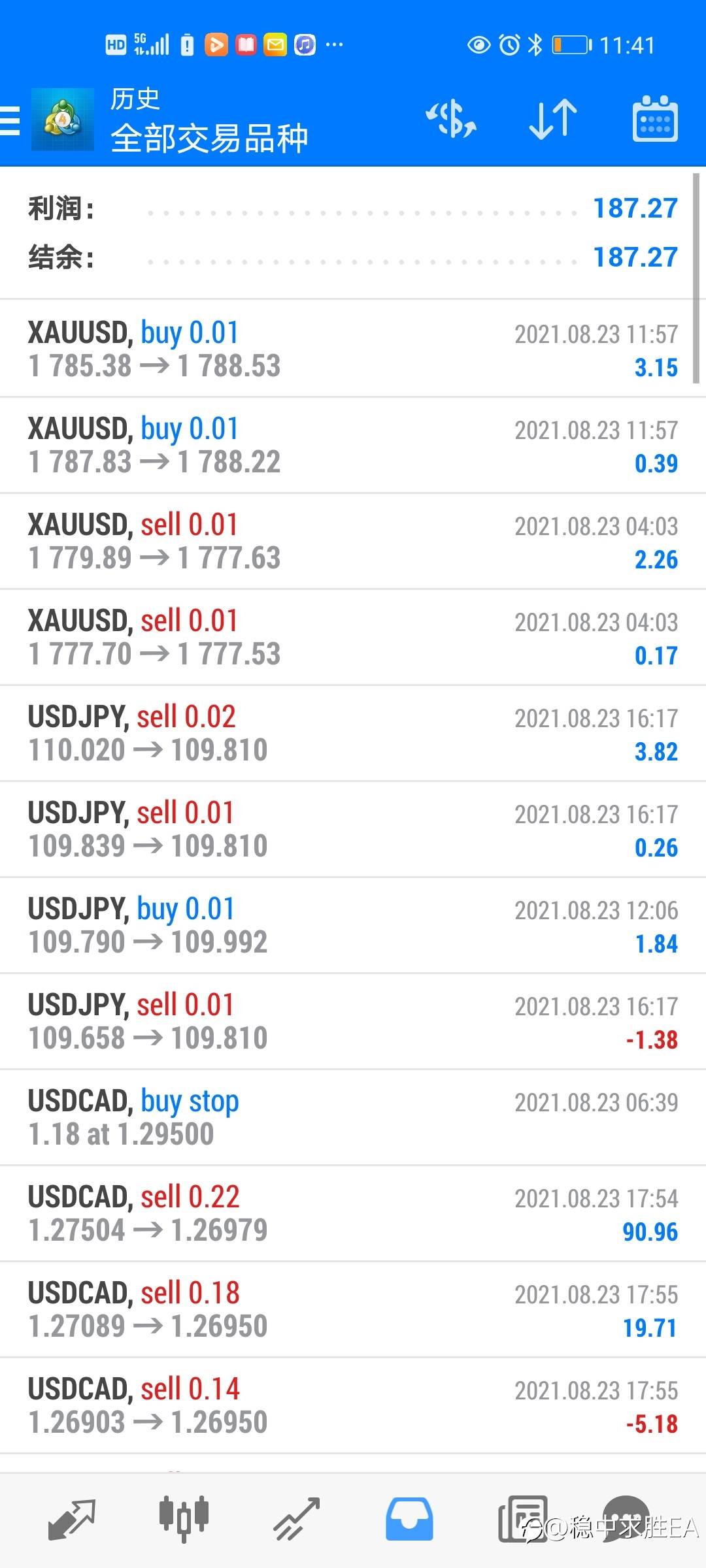
Task: Go to the Trade tab
Action: 297,1519
